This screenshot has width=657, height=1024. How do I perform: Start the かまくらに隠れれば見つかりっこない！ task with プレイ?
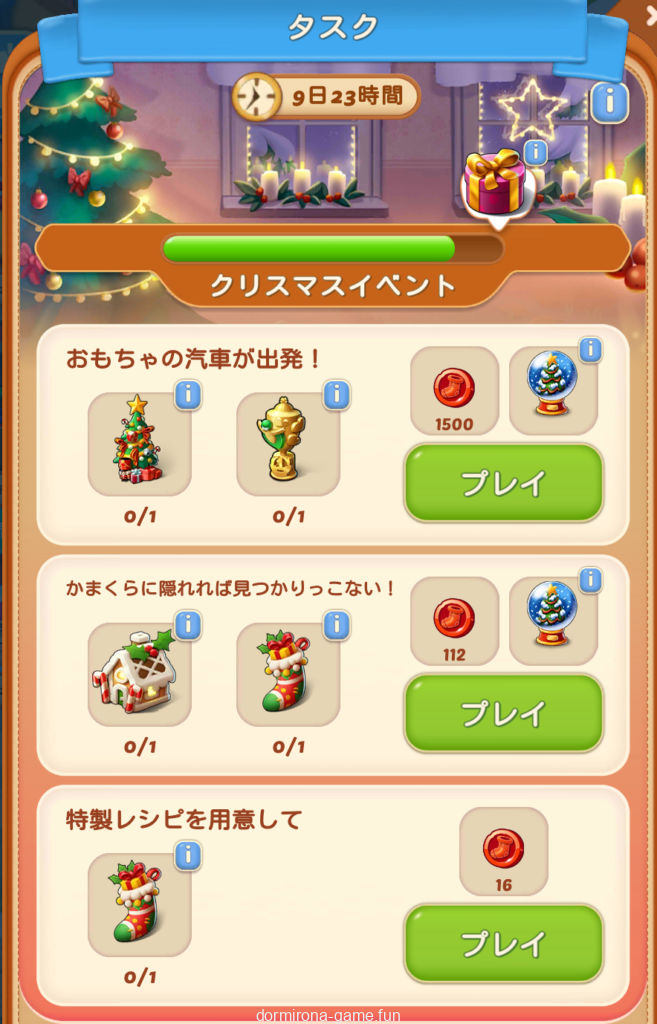point(503,713)
